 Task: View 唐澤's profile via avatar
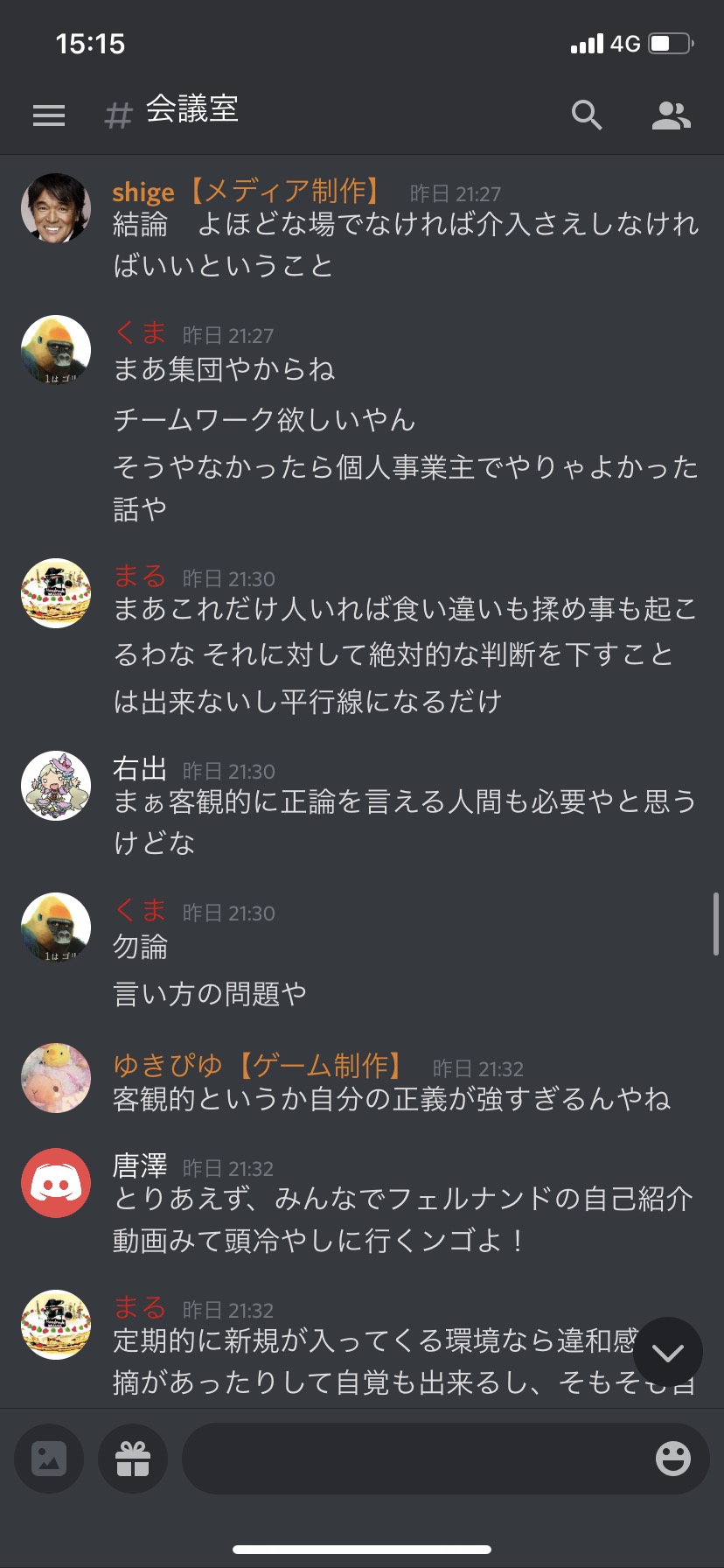[x=56, y=1183]
